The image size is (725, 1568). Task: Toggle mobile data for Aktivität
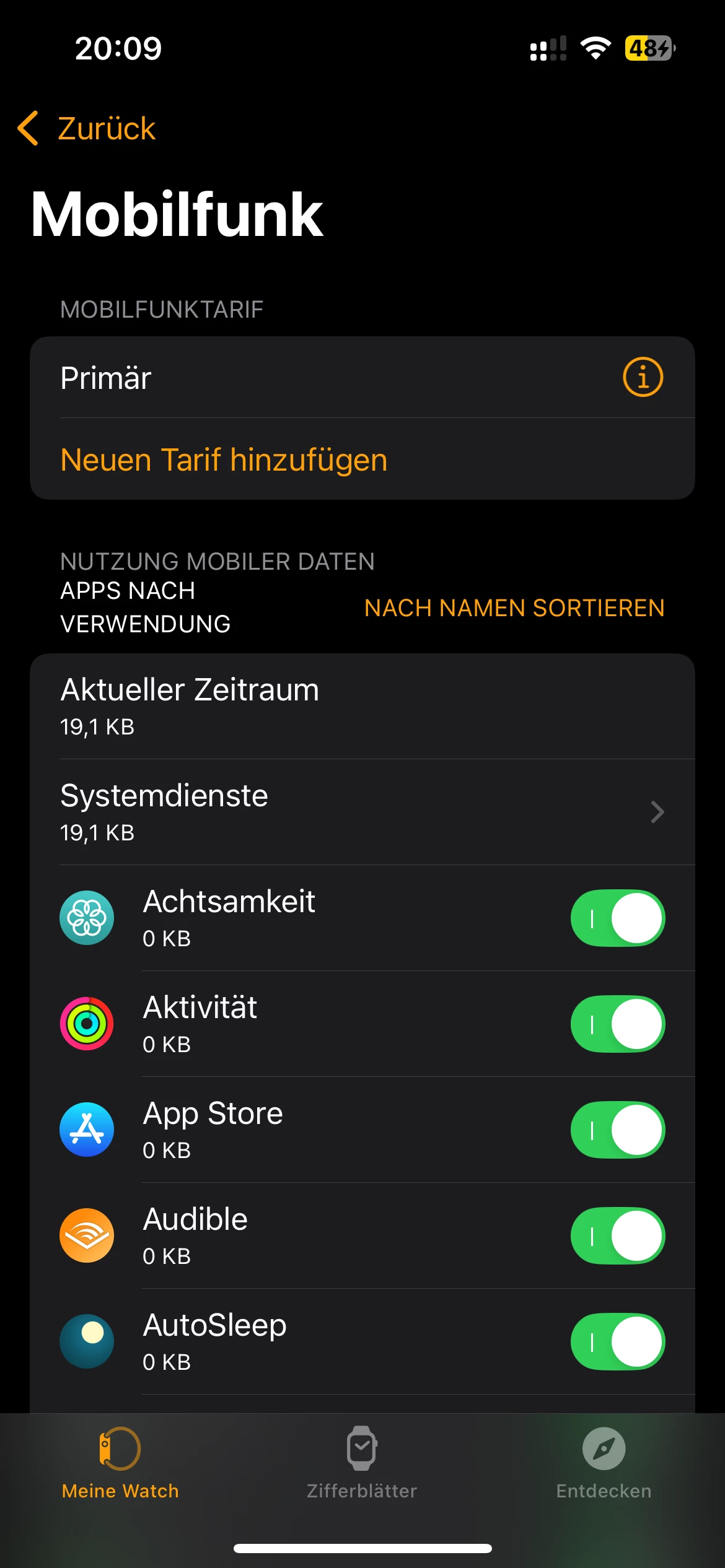tap(617, 1024)
